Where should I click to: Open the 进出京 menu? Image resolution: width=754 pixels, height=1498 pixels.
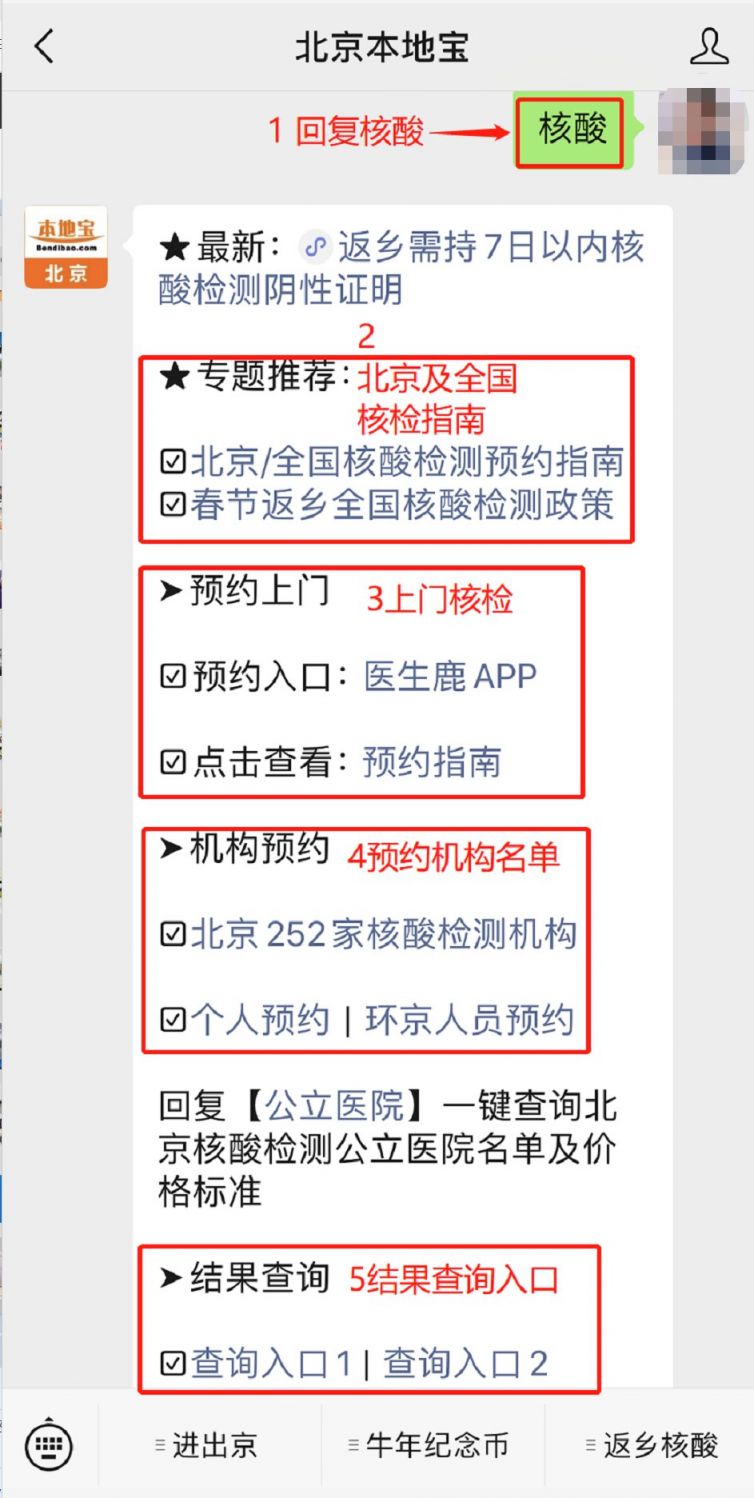click(209, 1445)
